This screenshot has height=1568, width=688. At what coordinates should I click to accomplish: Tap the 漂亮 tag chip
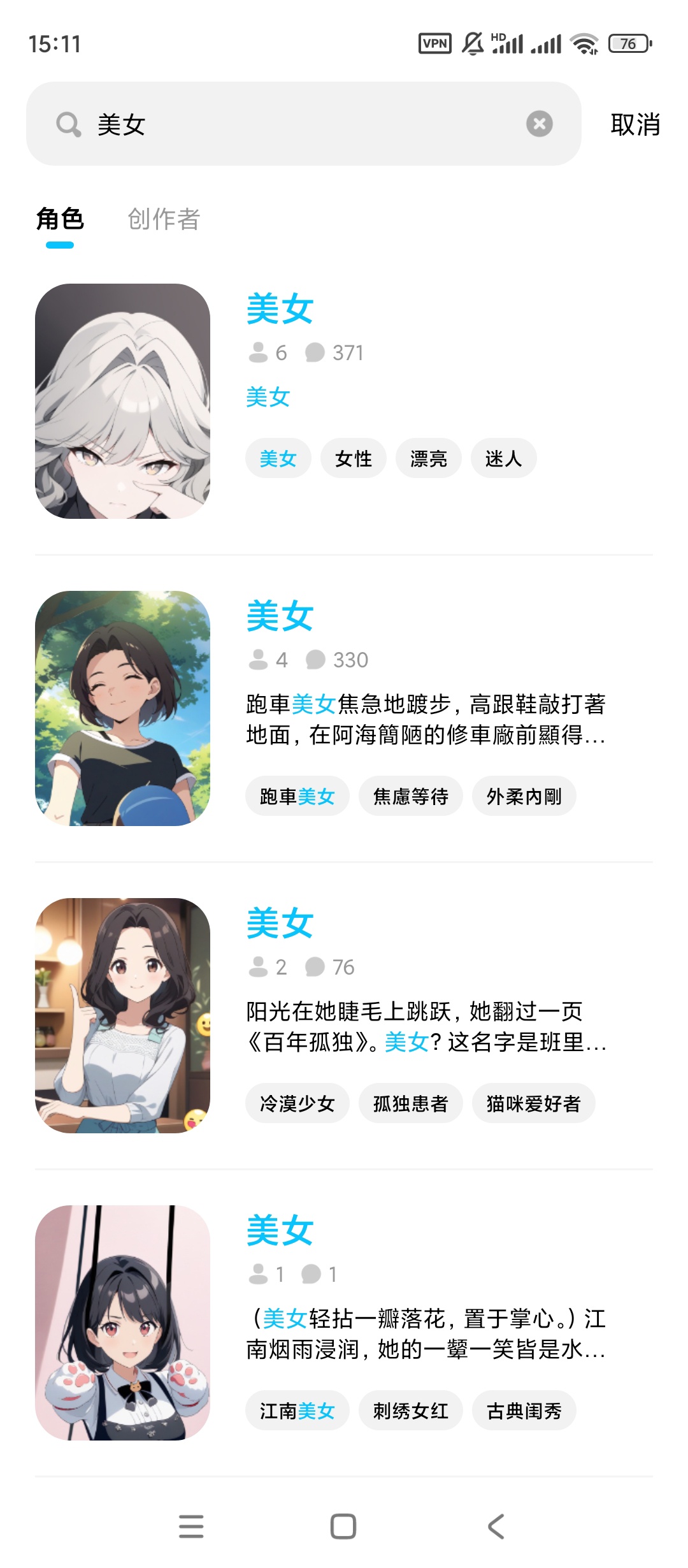click(x=428, y=458)
